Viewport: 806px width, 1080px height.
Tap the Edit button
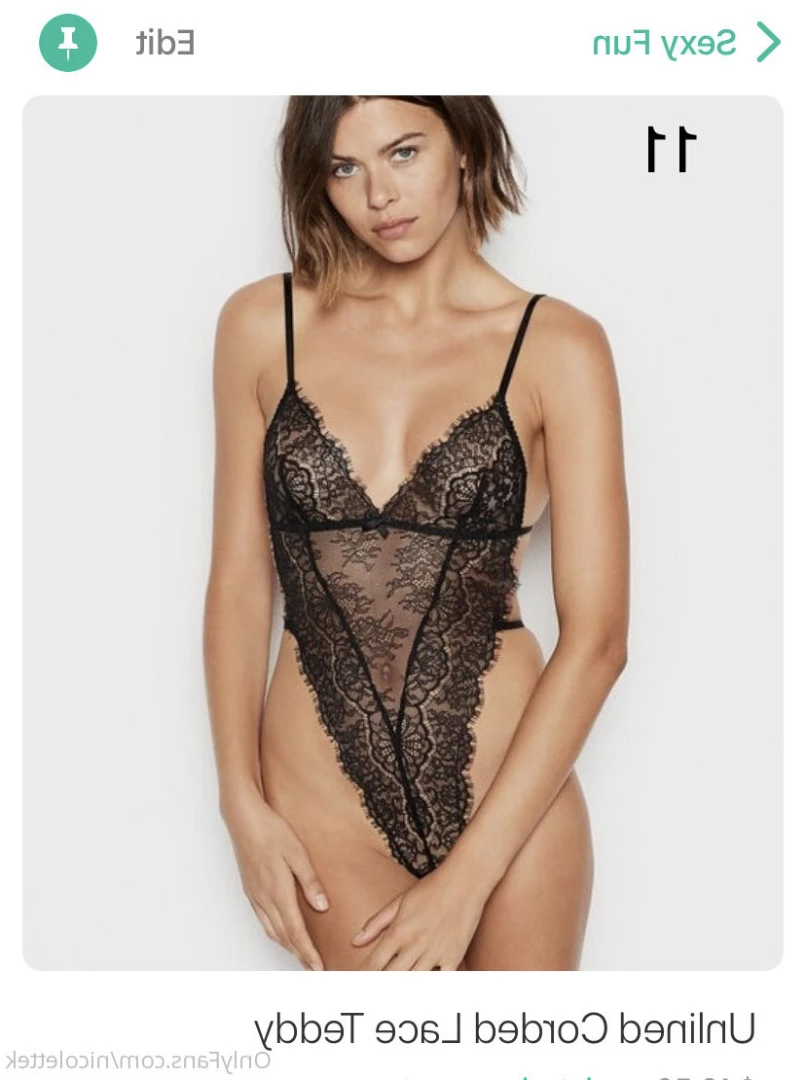coord(165,43)
